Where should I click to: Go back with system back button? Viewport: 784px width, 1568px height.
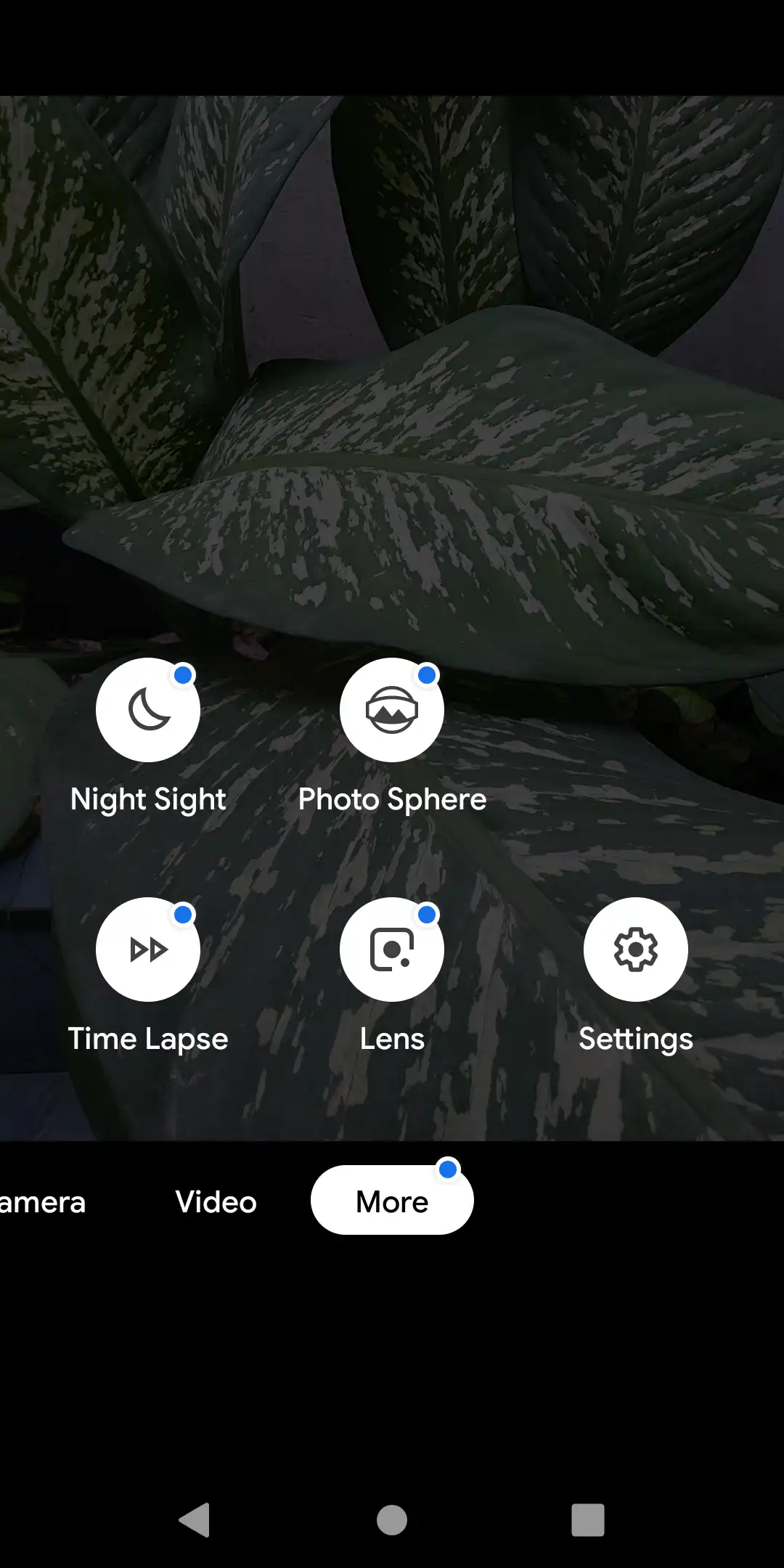click(195, 1520)
